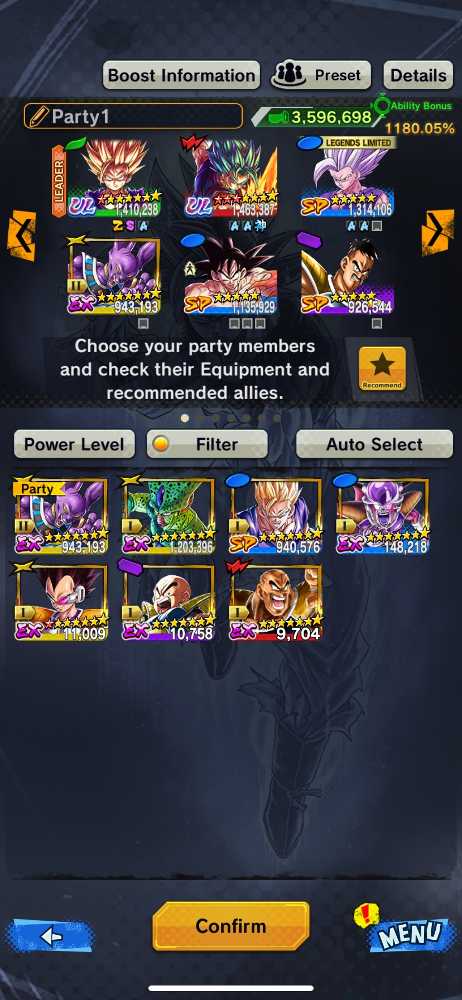Open Boost Information
The height and width of the screenshot is (1000, 462).
coord(181,75)
